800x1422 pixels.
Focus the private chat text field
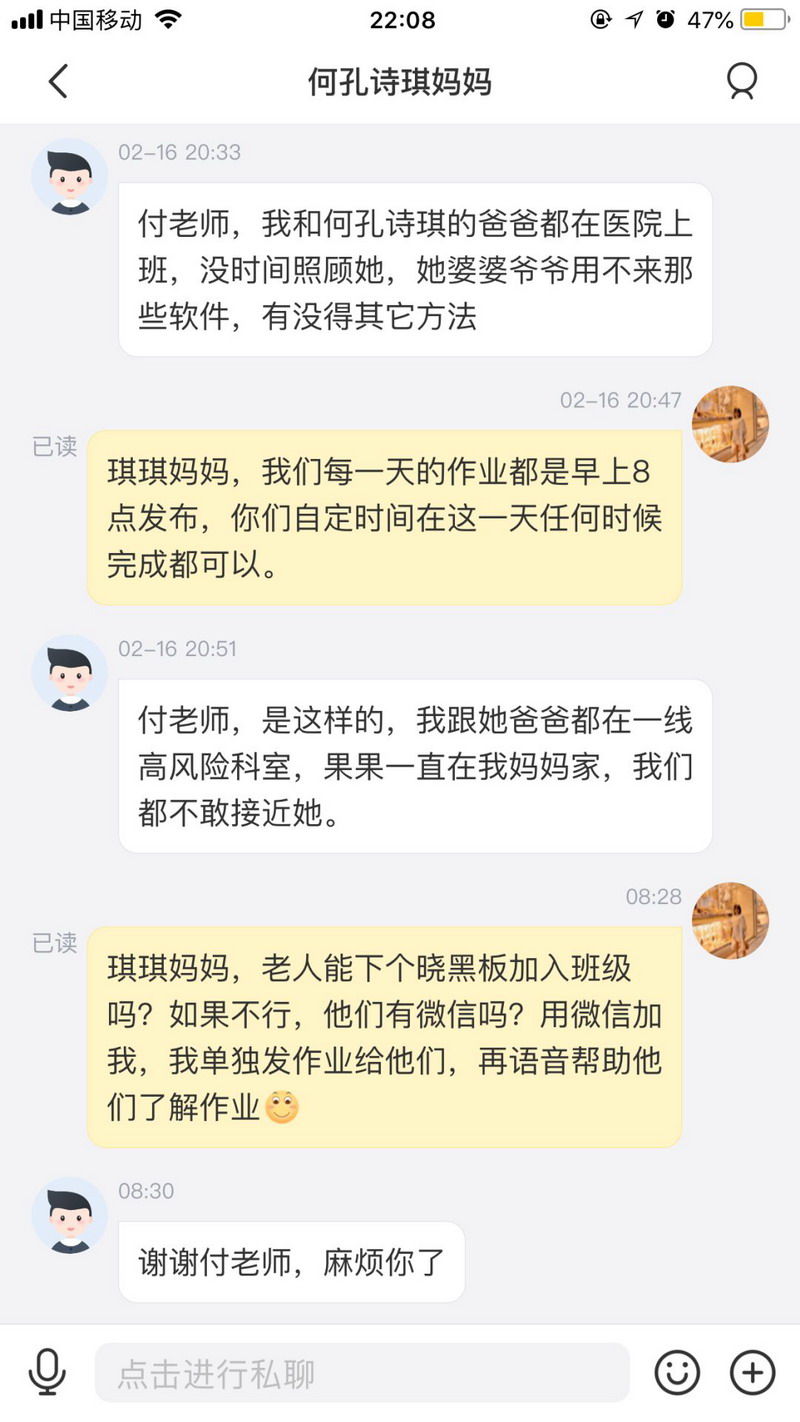362,1373
